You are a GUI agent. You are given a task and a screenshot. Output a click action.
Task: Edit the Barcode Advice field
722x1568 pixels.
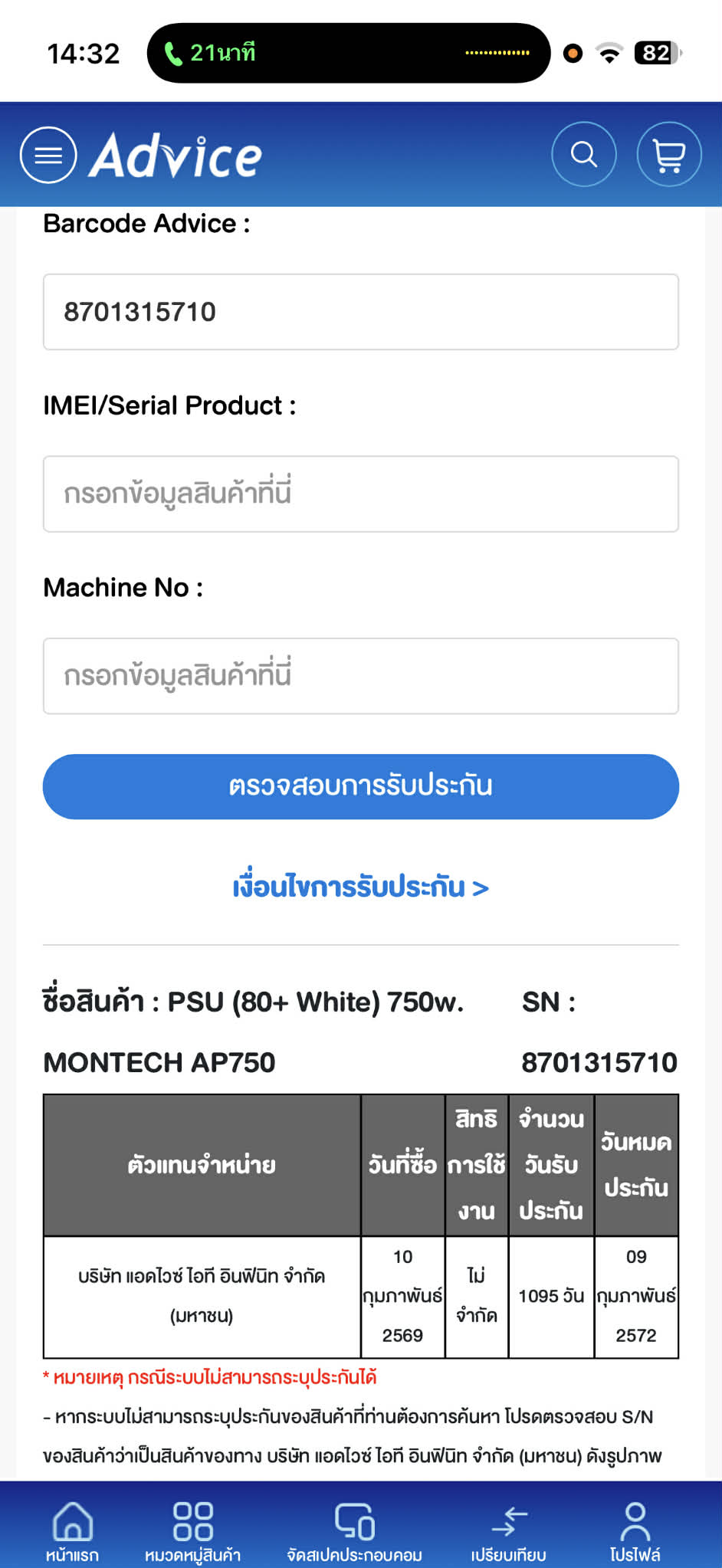[x=360, y=312]
